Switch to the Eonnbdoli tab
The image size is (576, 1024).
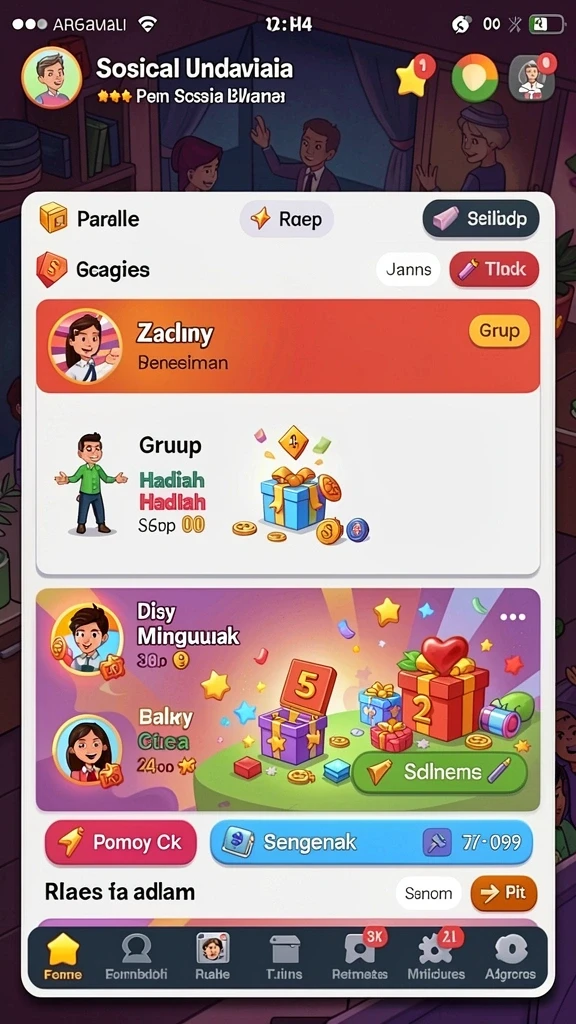[136, 957]
